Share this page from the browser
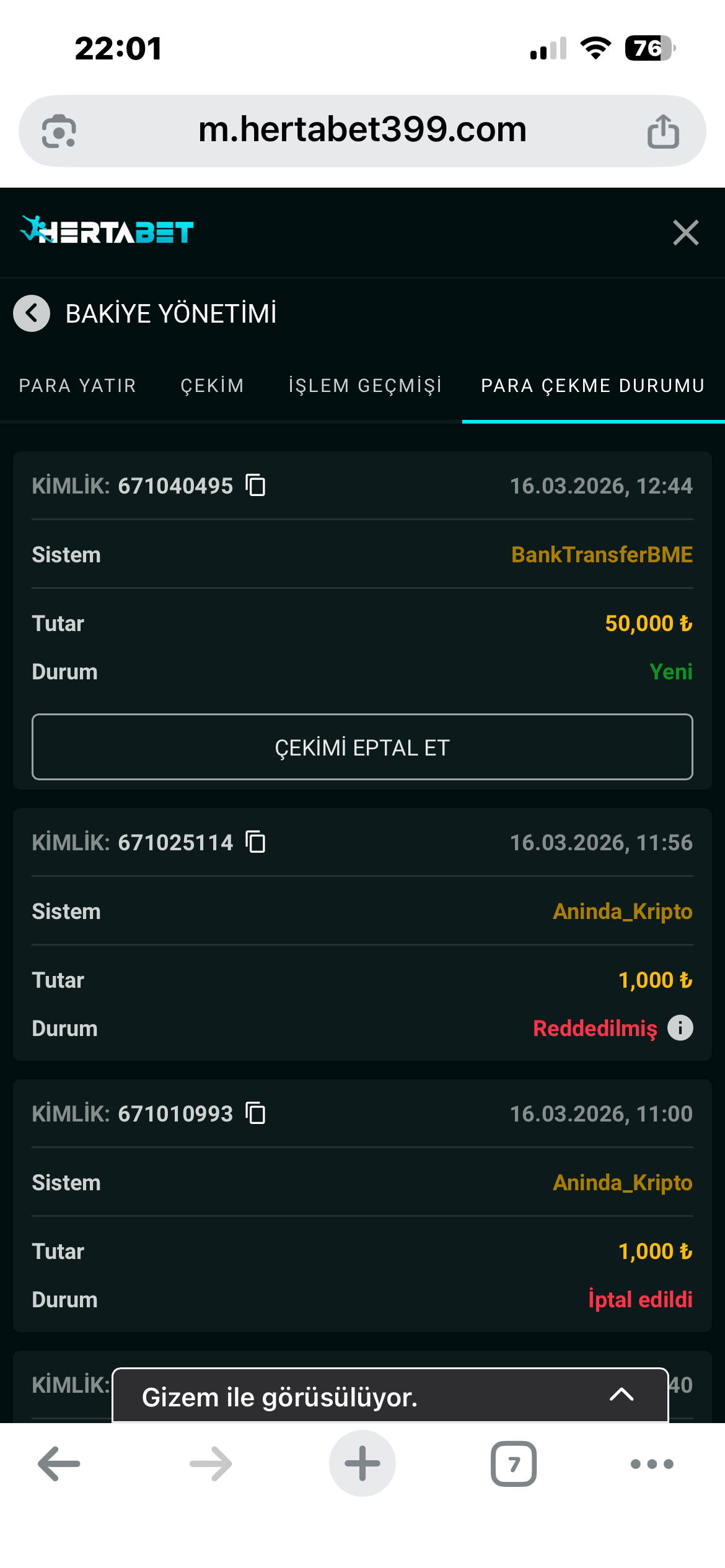Screen dimensions: 725x1568 click(x=663, y=131)
